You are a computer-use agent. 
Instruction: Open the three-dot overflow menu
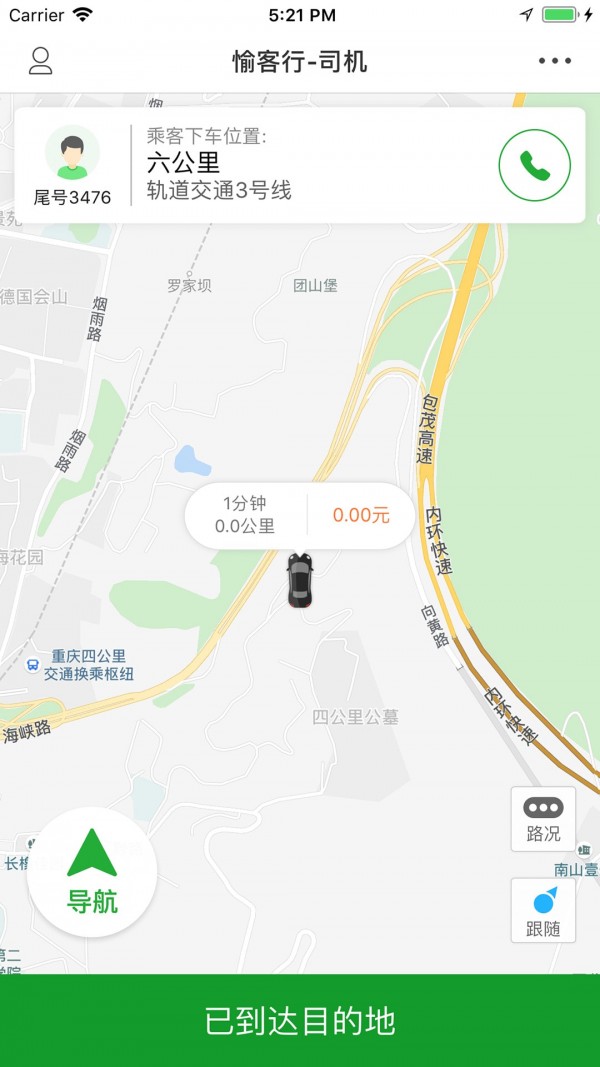(x=555, y=61)
